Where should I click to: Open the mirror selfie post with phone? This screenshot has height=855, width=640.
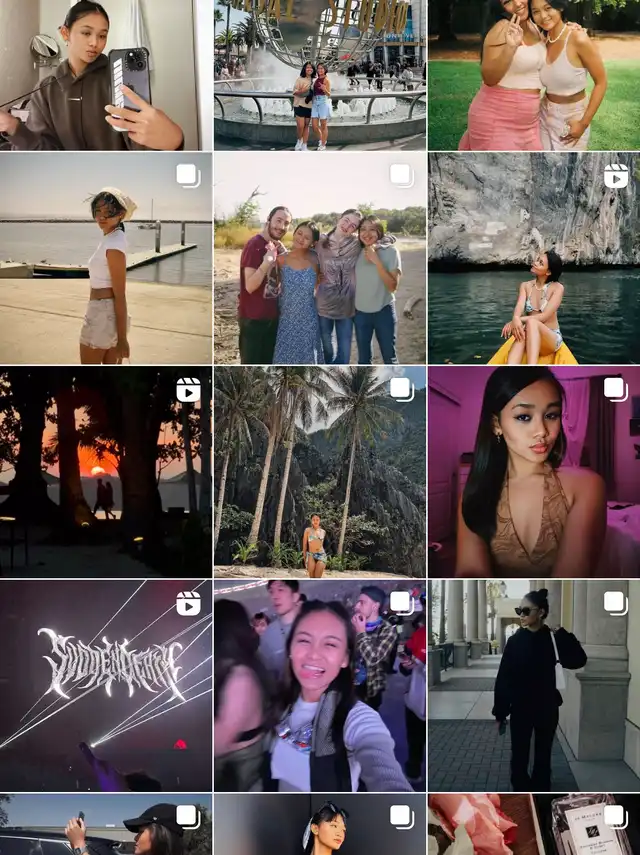[x=105, y=75]
